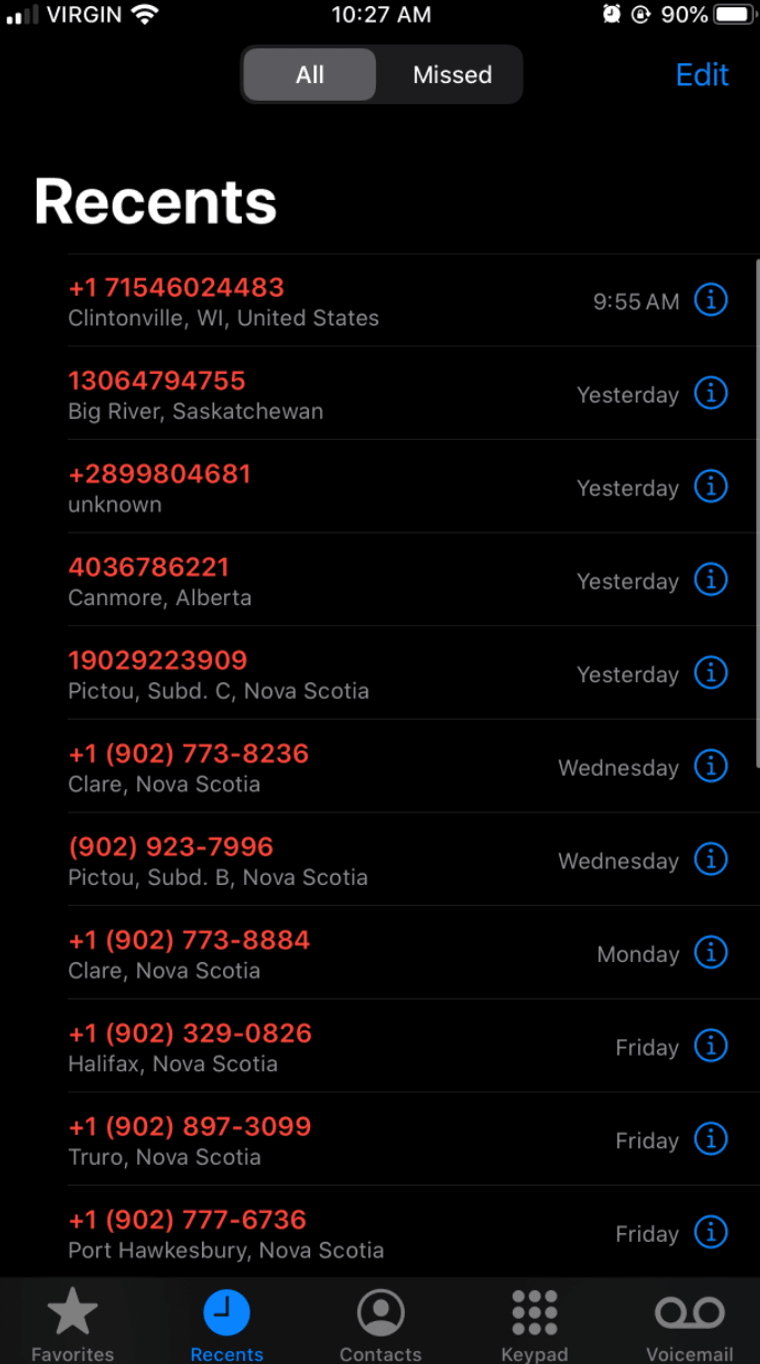
Task: Tap the 10:27 AM clock in the status bar
Action: (x=380, y=14)
